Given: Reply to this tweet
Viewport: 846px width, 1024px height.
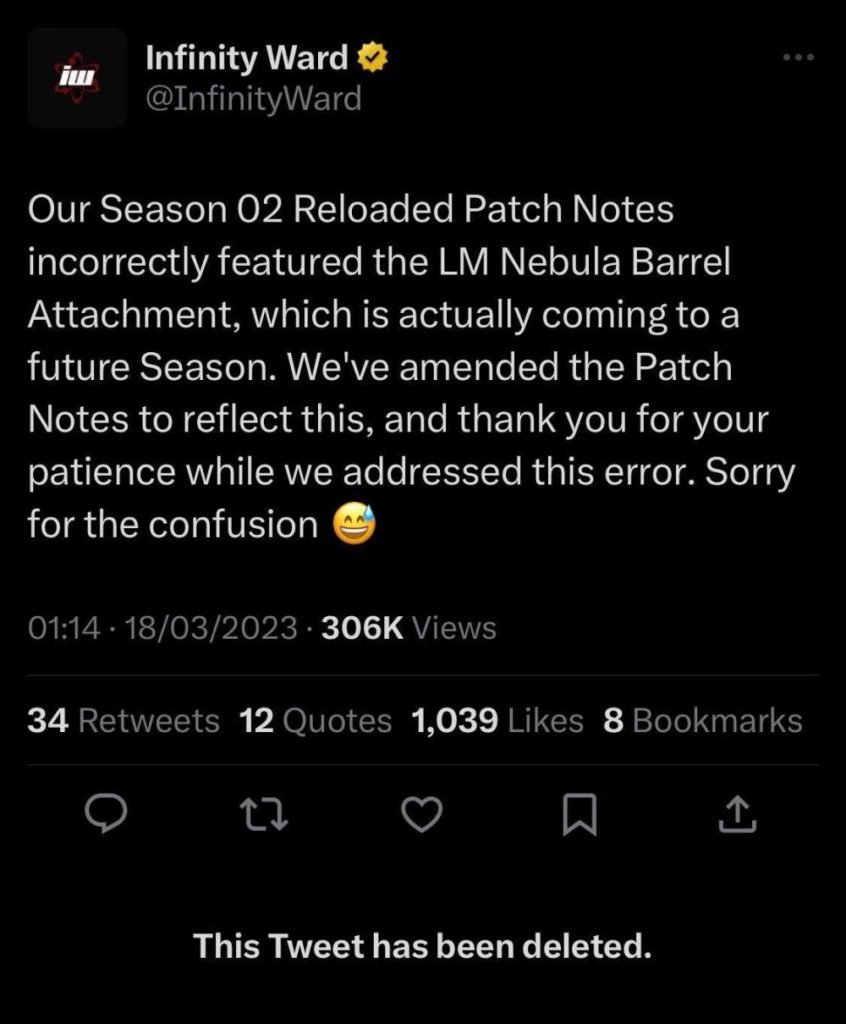Looking at the screenshot, I should [x=103, y=817].
